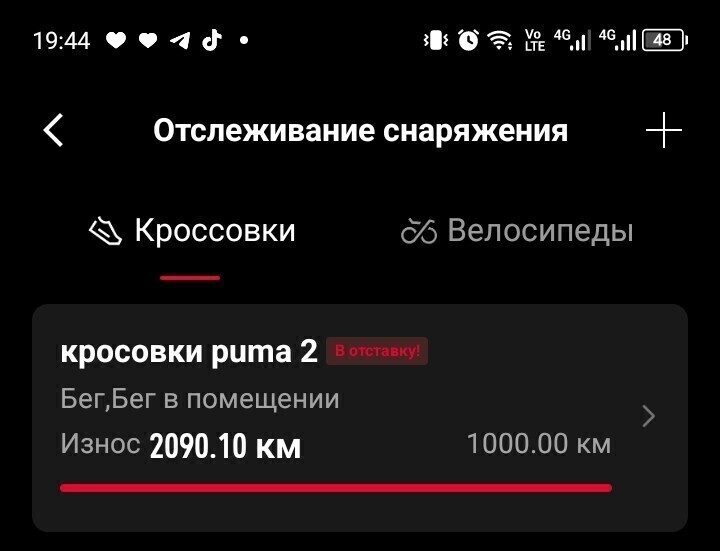Switch to the Велосипеды tab
Screen dimensions: 720x551
click(x=517, y=231)
